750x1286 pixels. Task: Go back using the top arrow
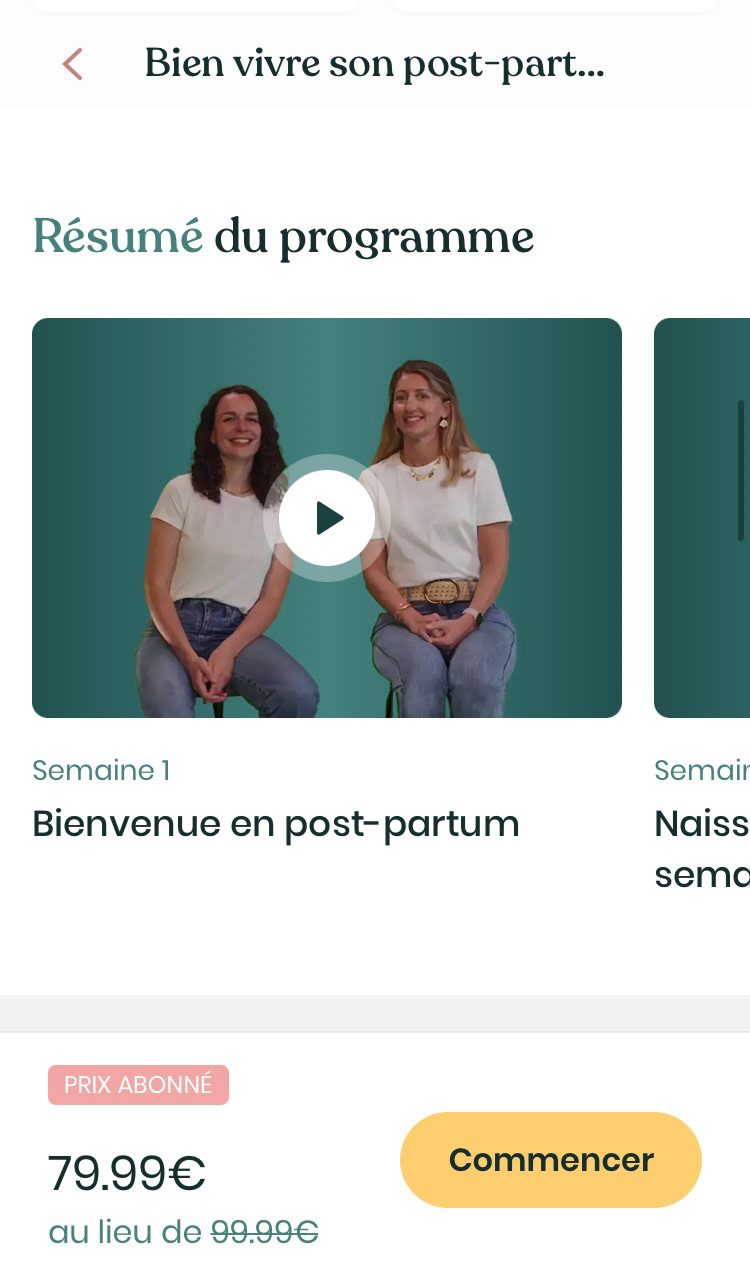pyautogui.click(x=72, y=64)
